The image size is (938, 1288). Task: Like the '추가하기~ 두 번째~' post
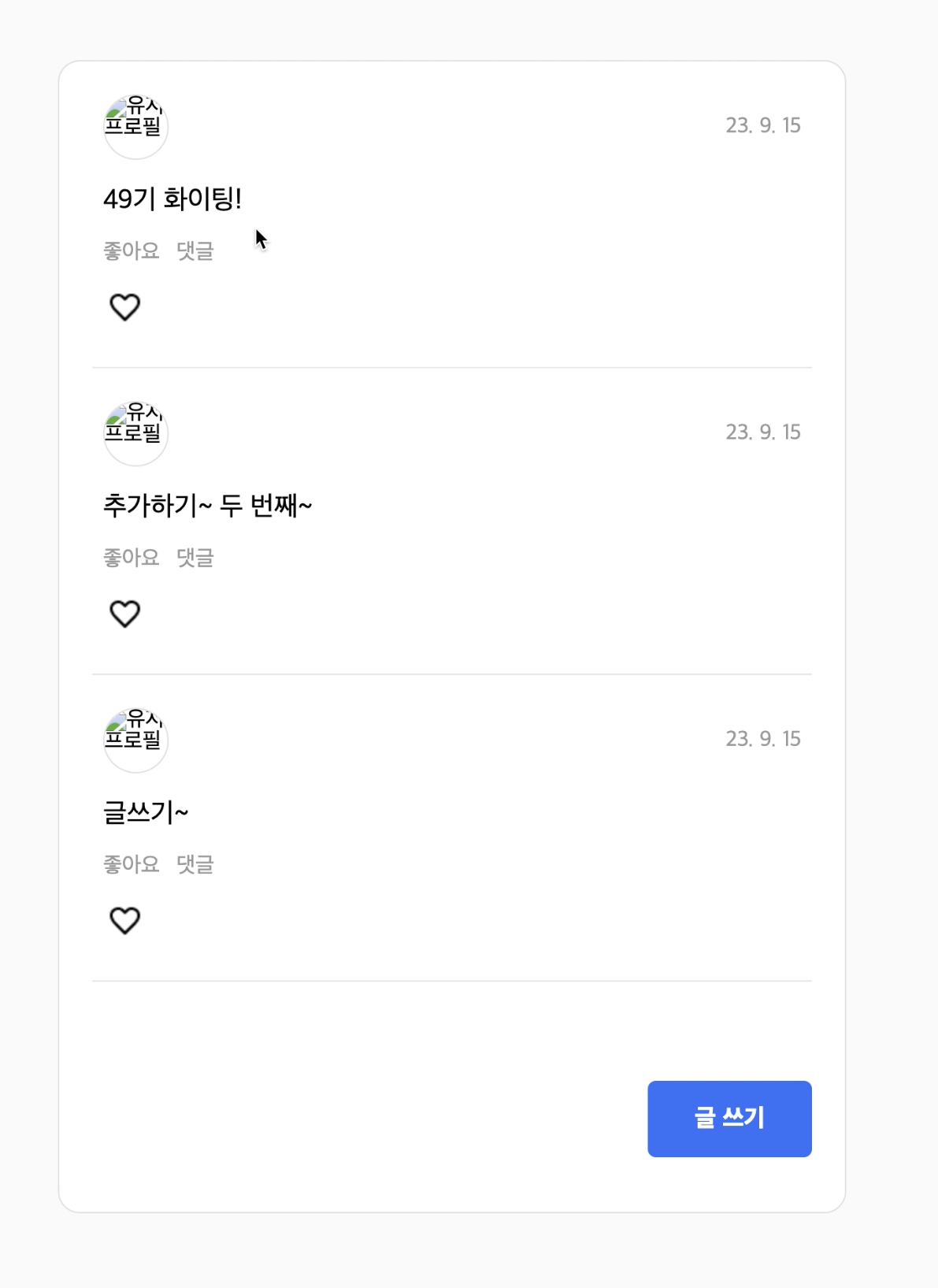click(124, 613)
